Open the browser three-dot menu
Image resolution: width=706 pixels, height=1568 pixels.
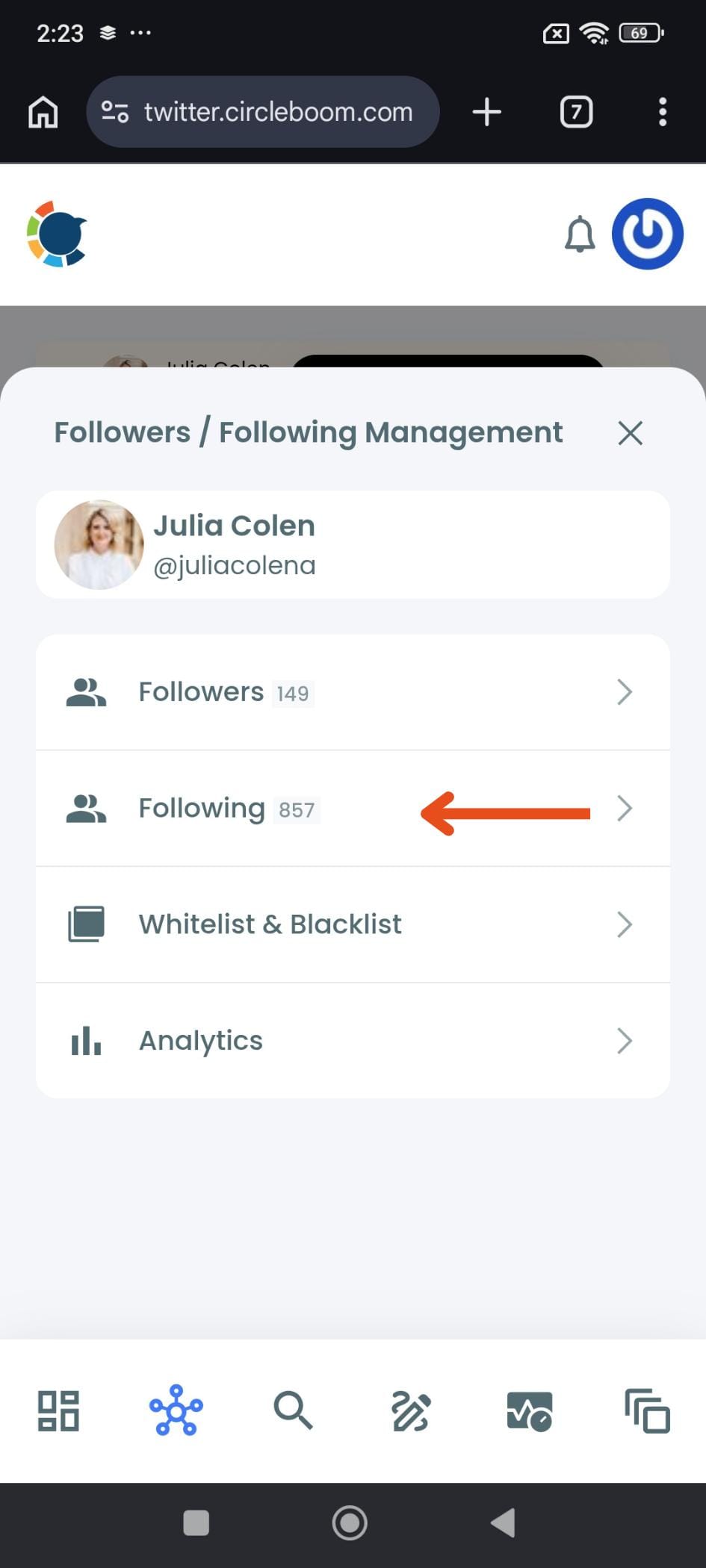coord(662,112)
